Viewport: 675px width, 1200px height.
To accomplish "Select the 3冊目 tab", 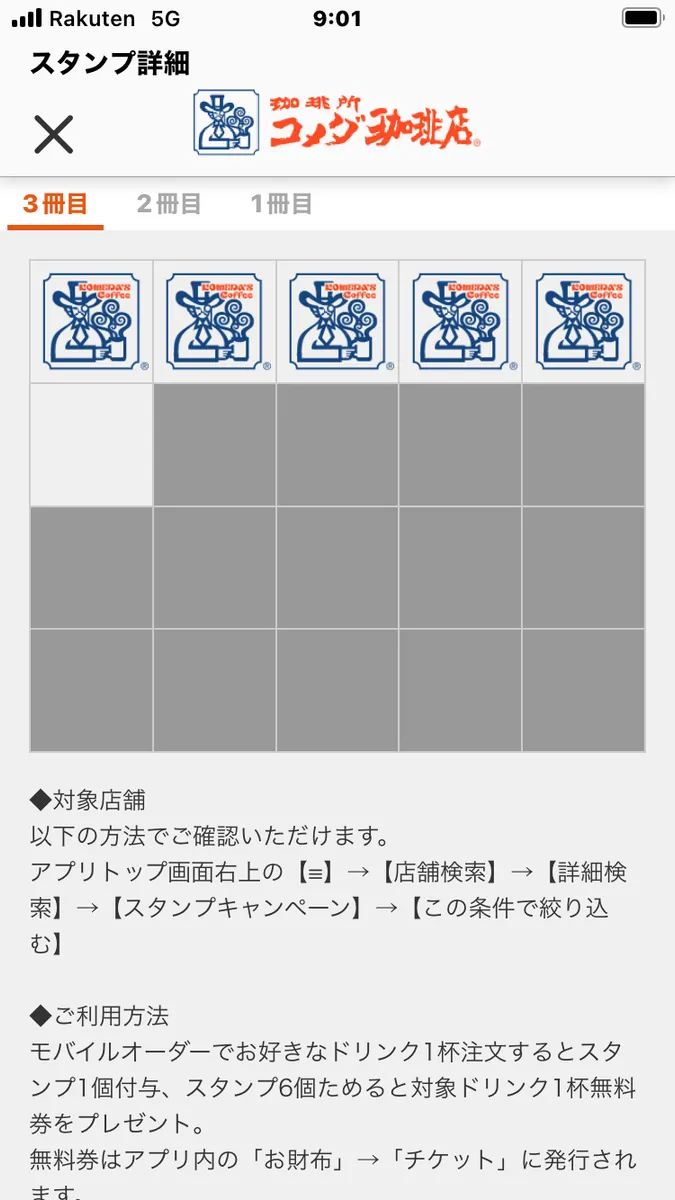I will coord(55,205).
